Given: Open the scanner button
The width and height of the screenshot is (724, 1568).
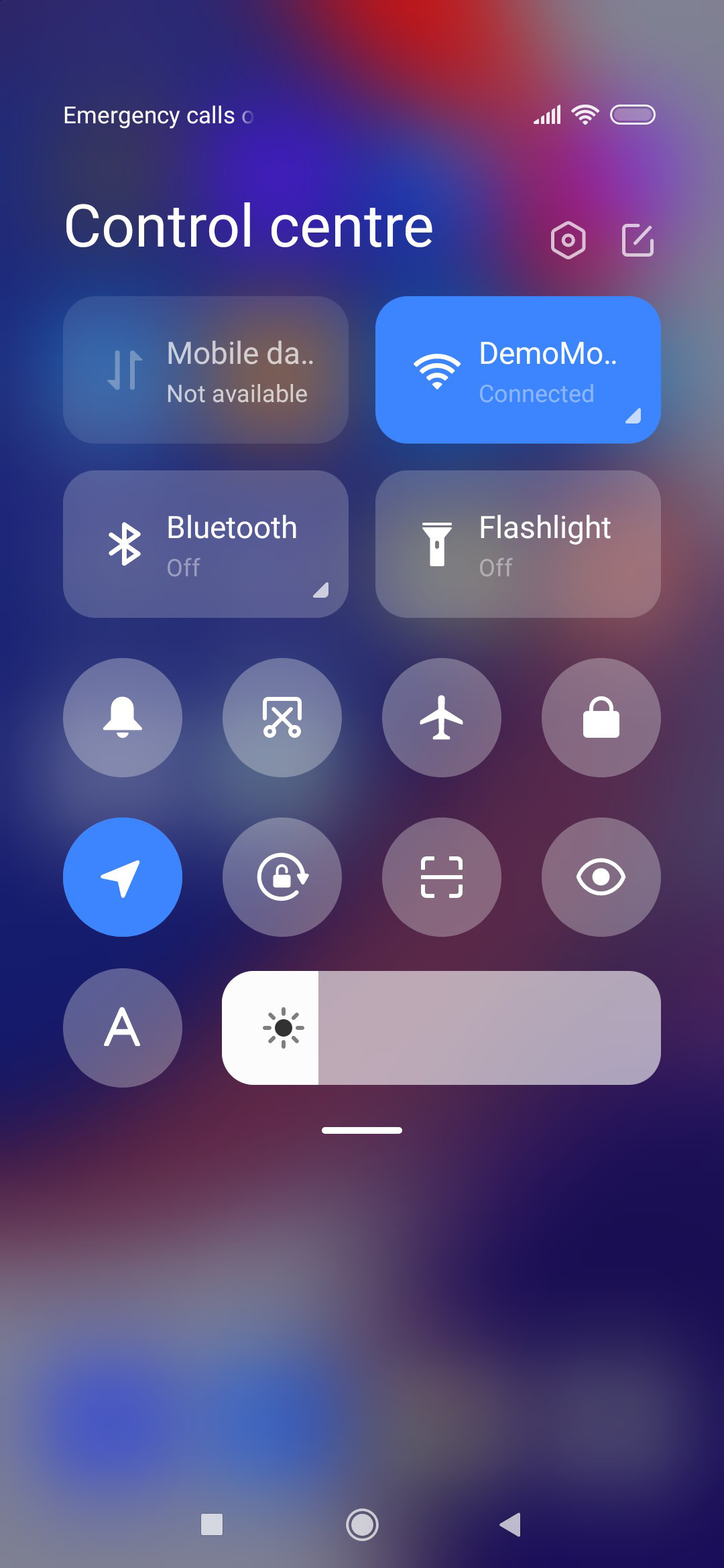Looking at the screenshot, I should coord(442,877).
